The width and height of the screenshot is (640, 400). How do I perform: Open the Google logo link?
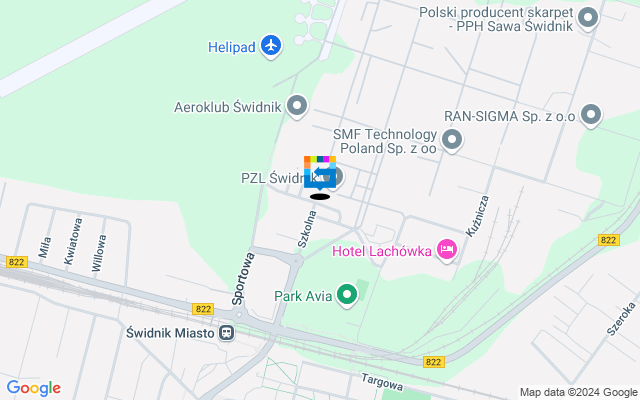pos(33,388)
